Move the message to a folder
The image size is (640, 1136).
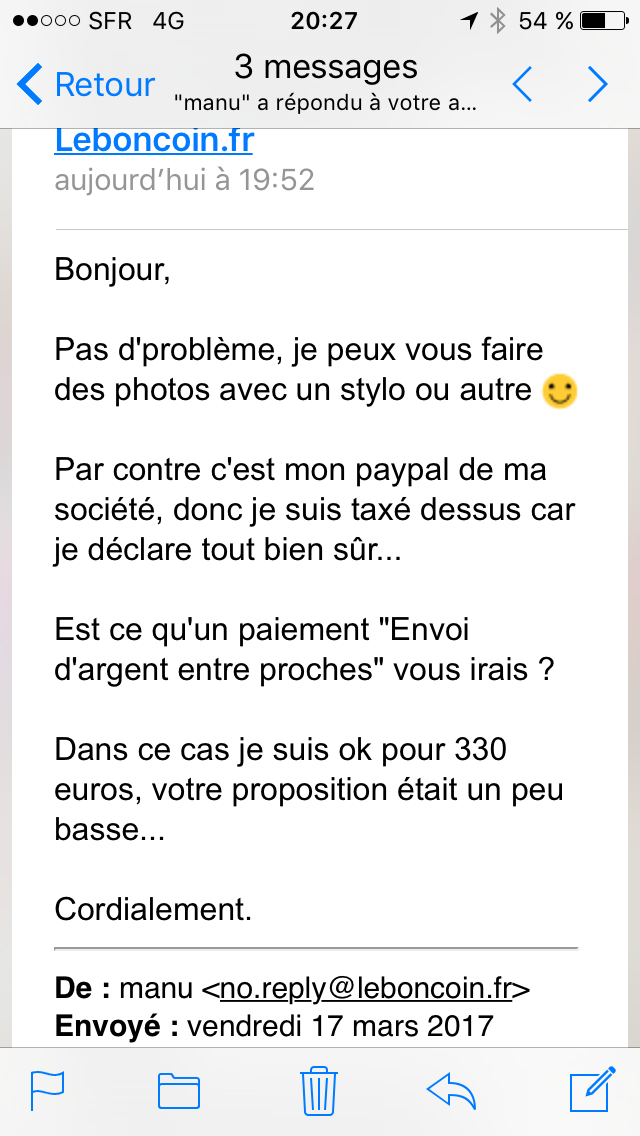(x=179, y=1091)
